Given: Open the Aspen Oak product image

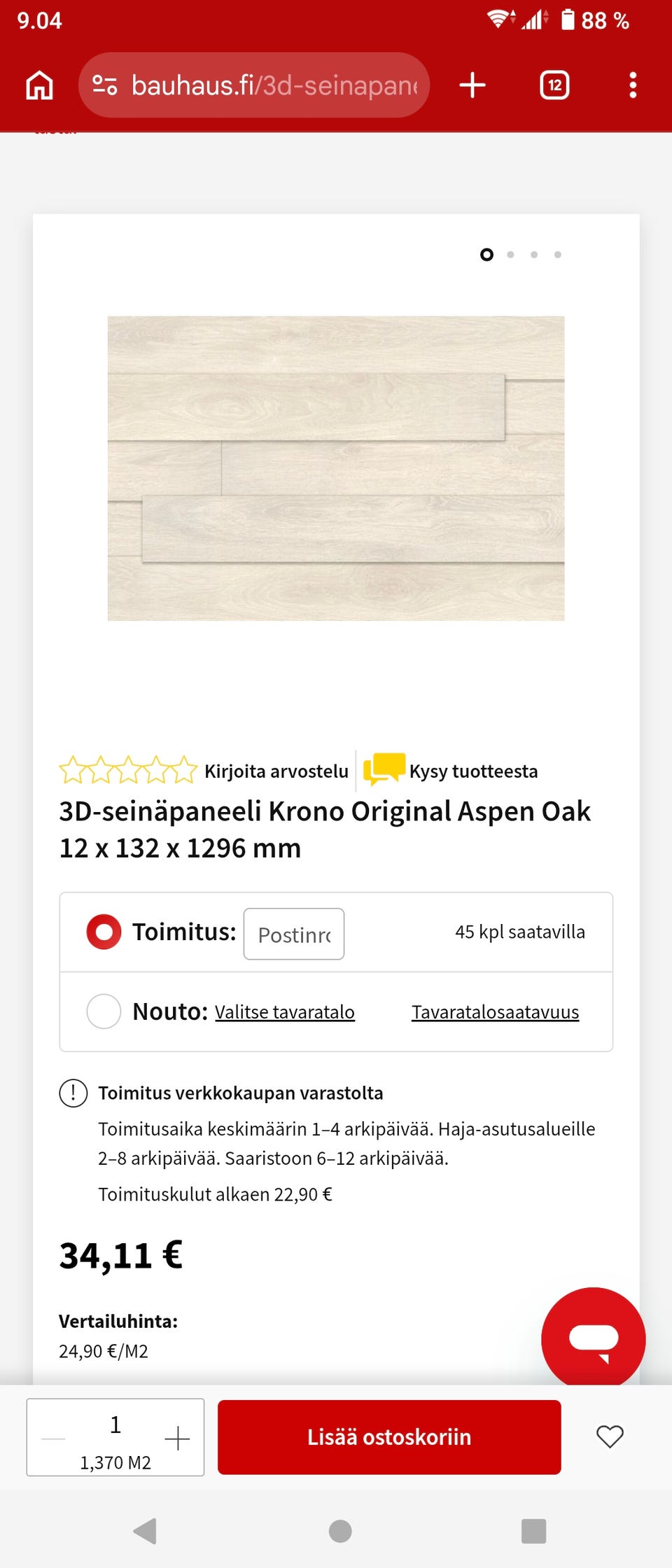Looking at the screenshot, I should [336, 468].
